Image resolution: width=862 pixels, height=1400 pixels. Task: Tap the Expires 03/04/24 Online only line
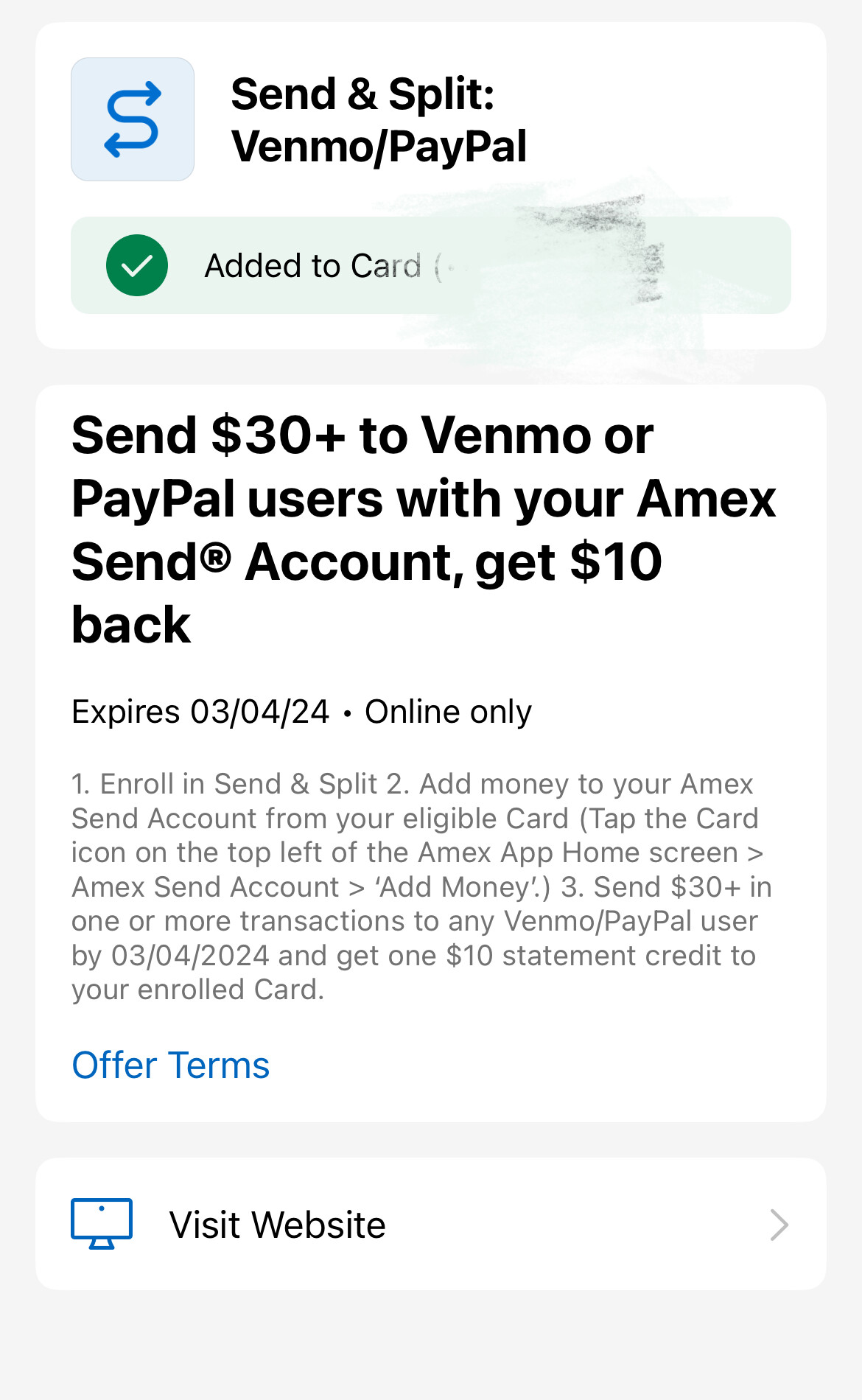301,711
